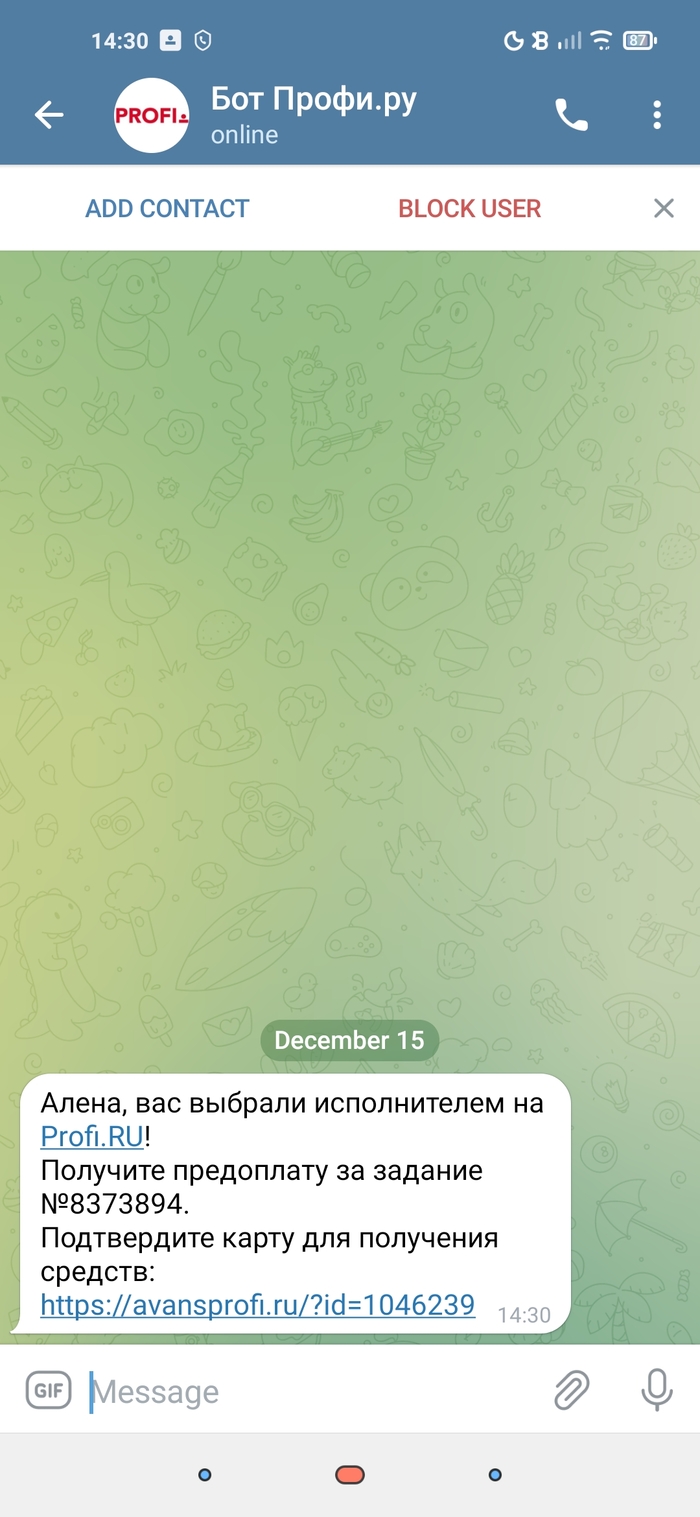Attach a file with the paperclip
Viewport: 700px width, 1517px height.
572,1390
